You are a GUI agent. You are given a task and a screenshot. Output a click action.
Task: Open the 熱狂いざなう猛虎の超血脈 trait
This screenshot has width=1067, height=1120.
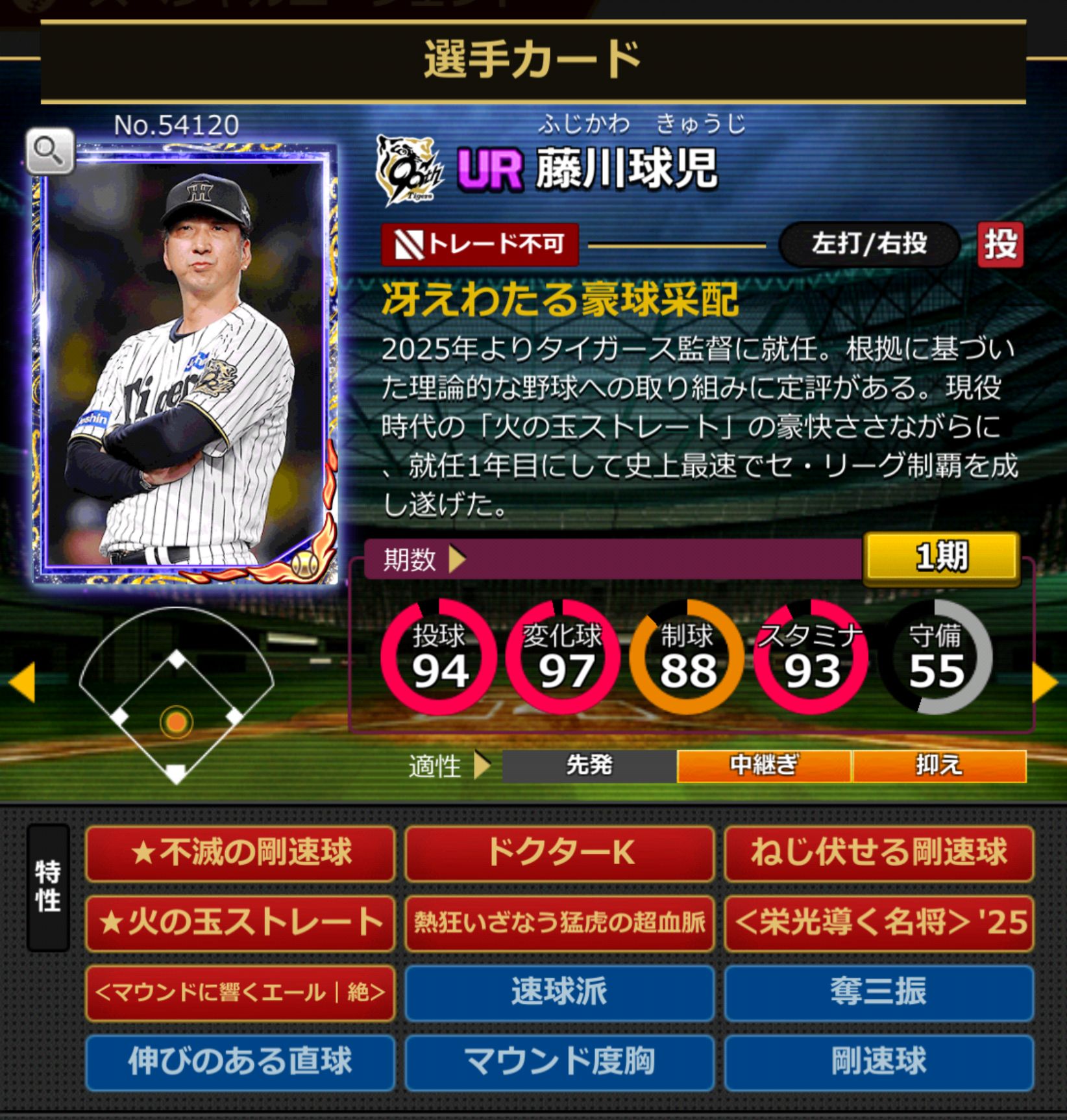(559, 922)
